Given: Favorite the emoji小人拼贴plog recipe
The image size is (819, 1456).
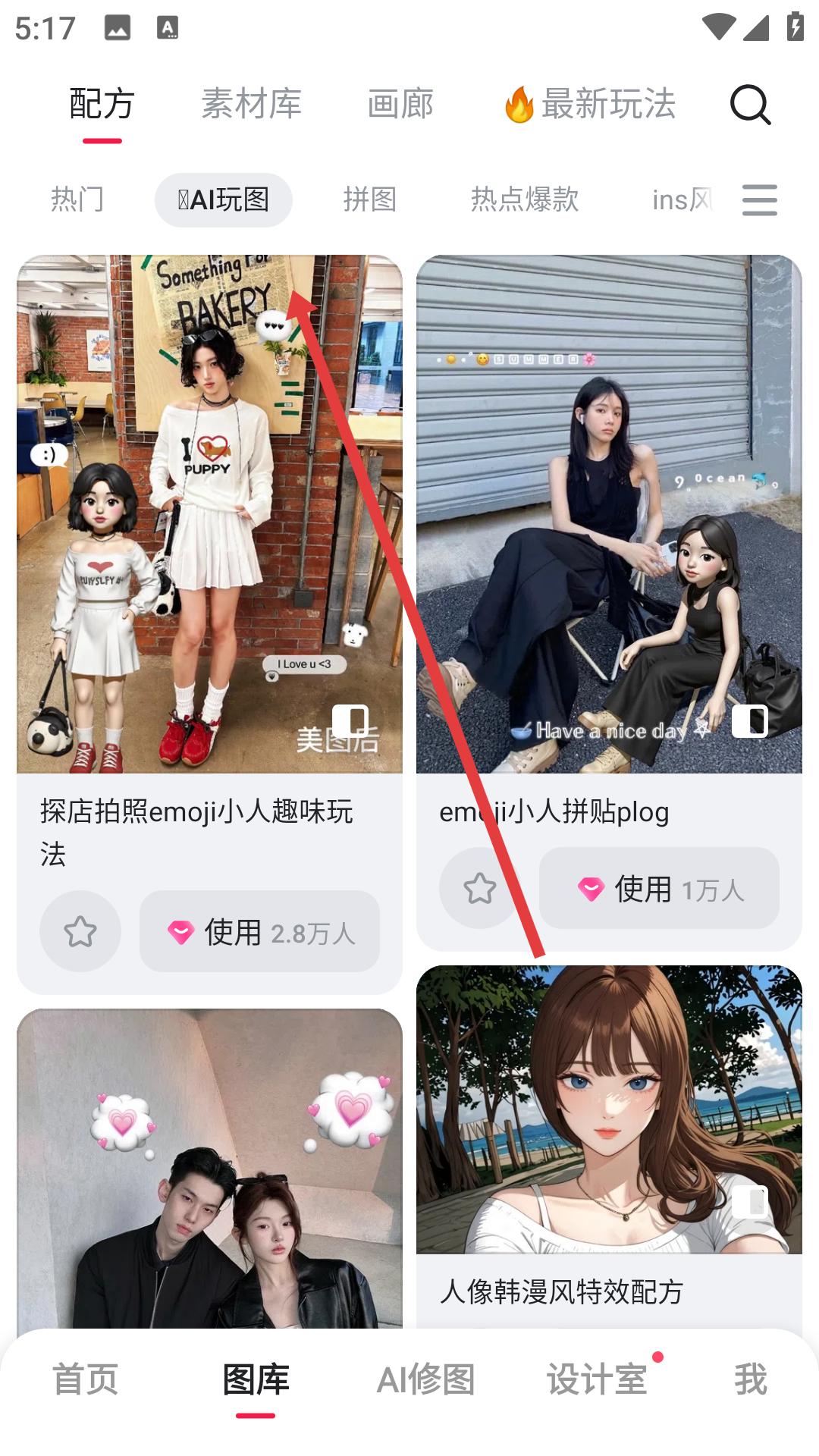Looking at the screenshot, I should pos(479,888).
